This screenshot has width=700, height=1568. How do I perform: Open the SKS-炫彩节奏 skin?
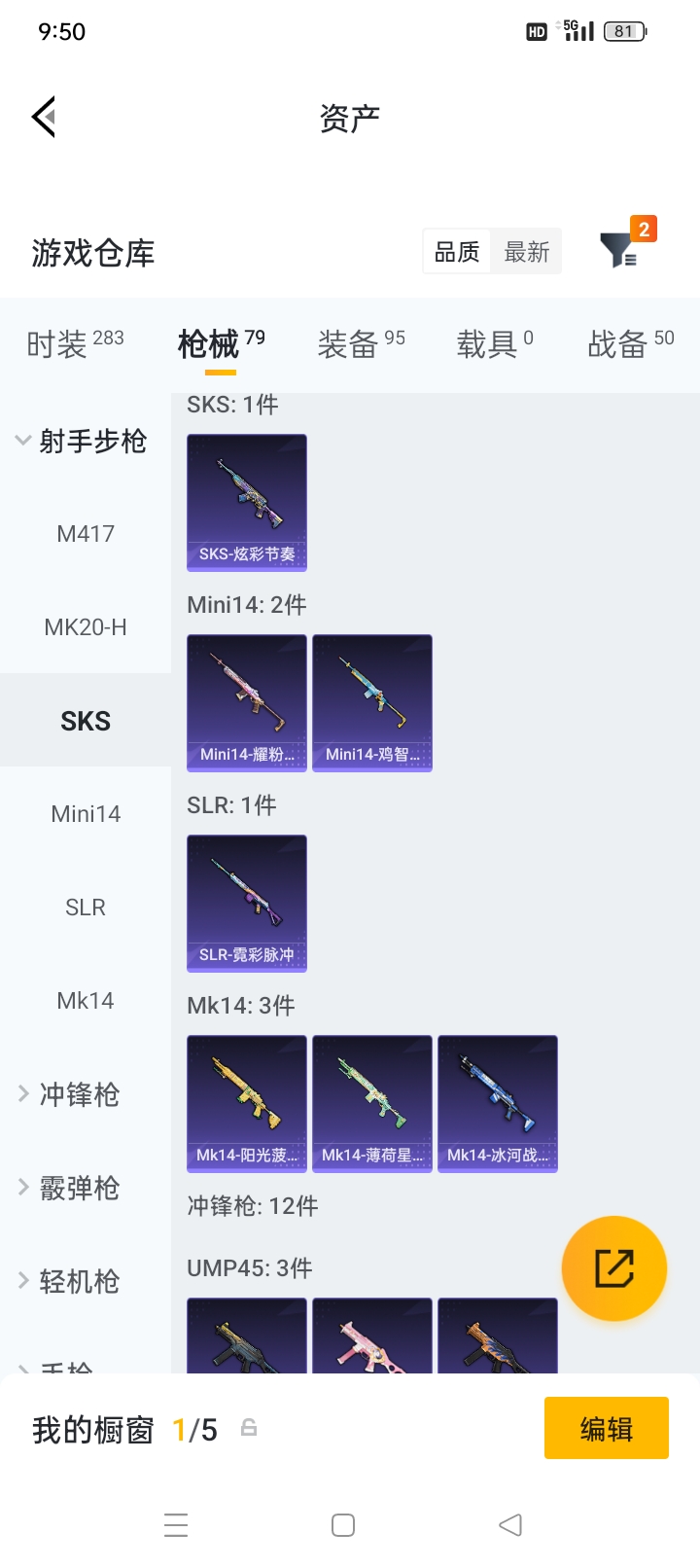[247, 502]
